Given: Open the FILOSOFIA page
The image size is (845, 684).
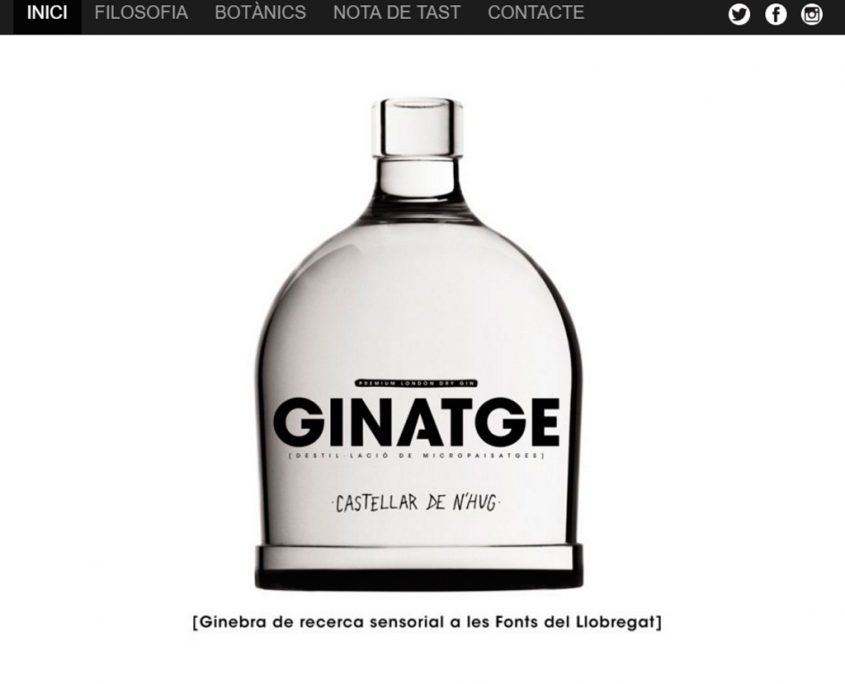Looking at the screenshot, I should click(141, 13).
